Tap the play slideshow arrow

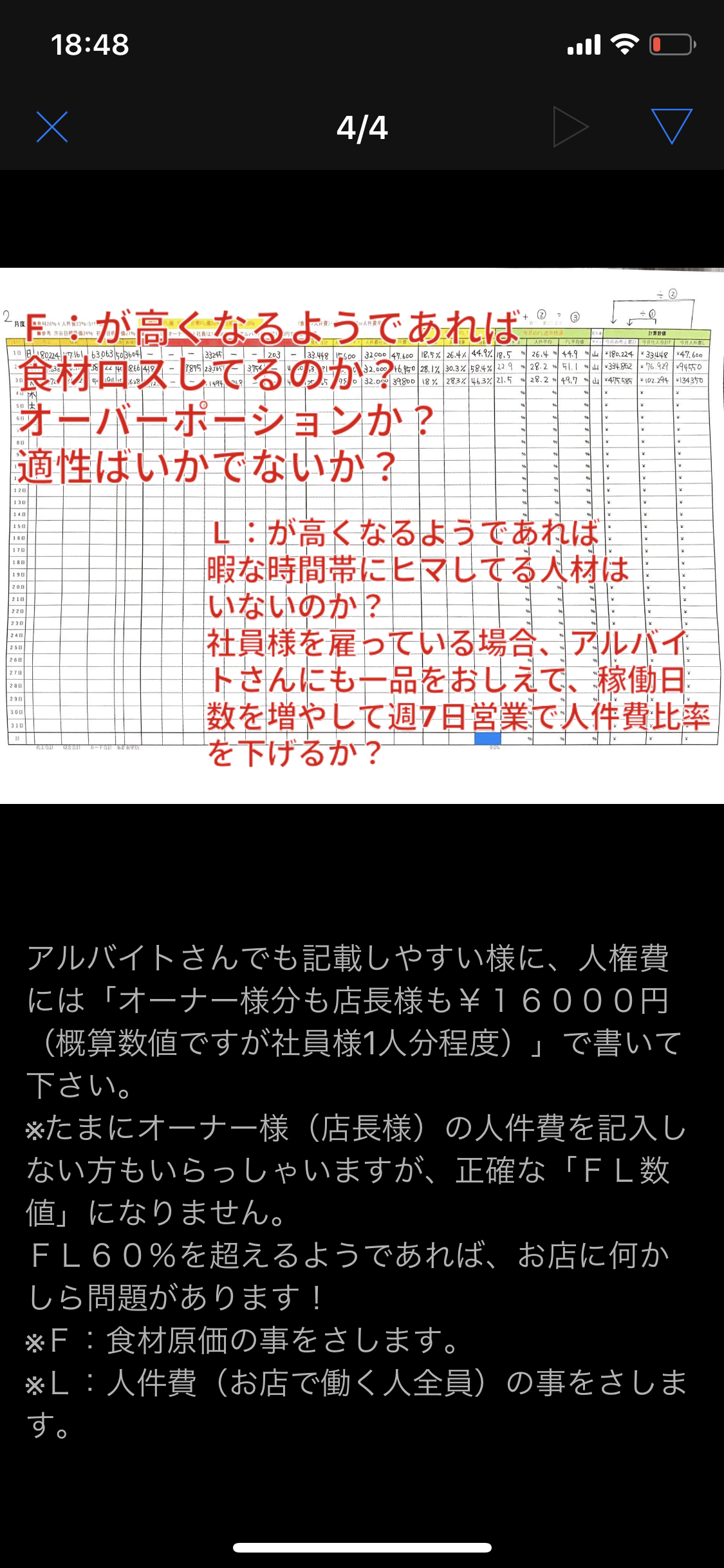click(x=571, y=127)
